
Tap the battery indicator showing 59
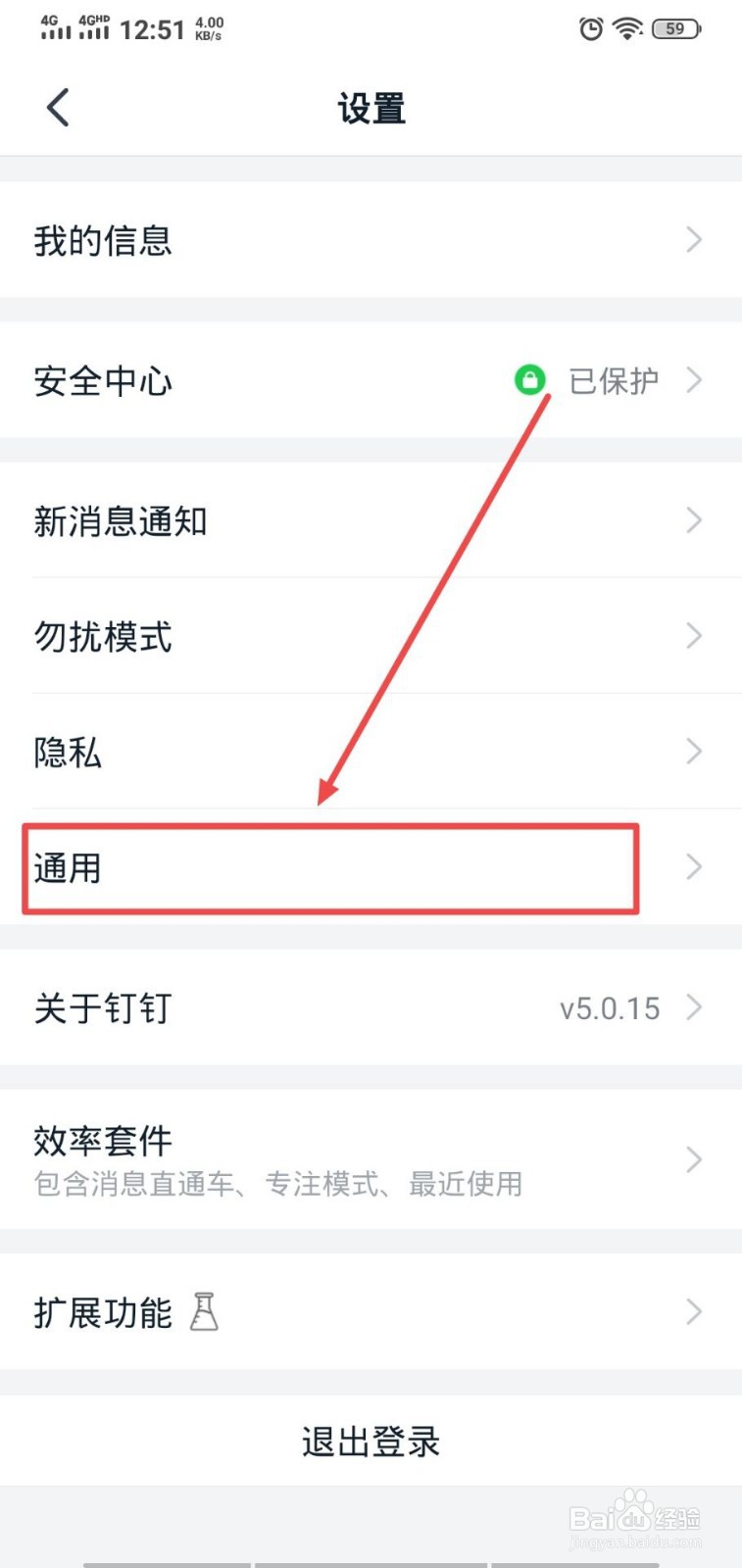click(673, 29)
